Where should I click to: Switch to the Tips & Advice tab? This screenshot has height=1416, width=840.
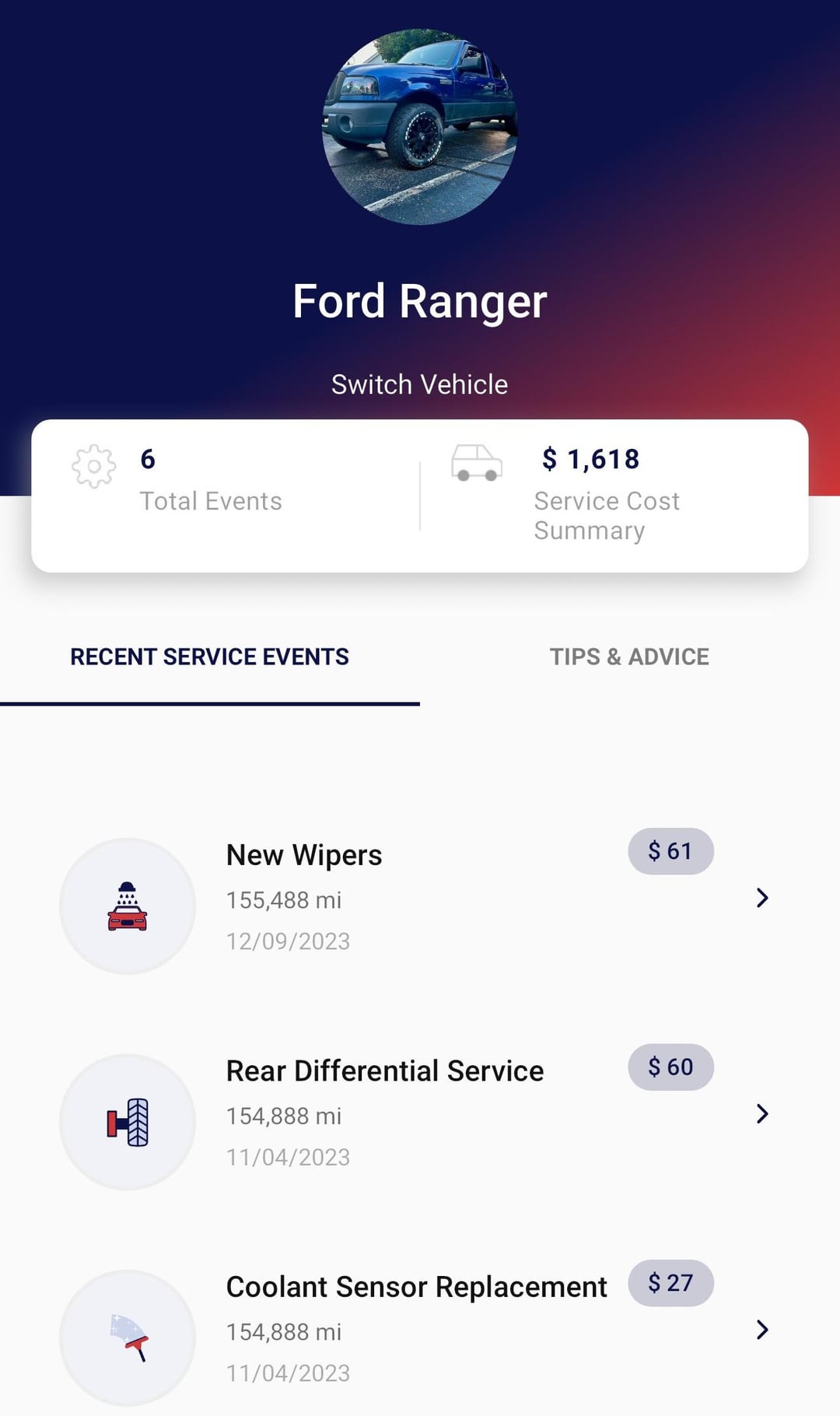(629, 657)
